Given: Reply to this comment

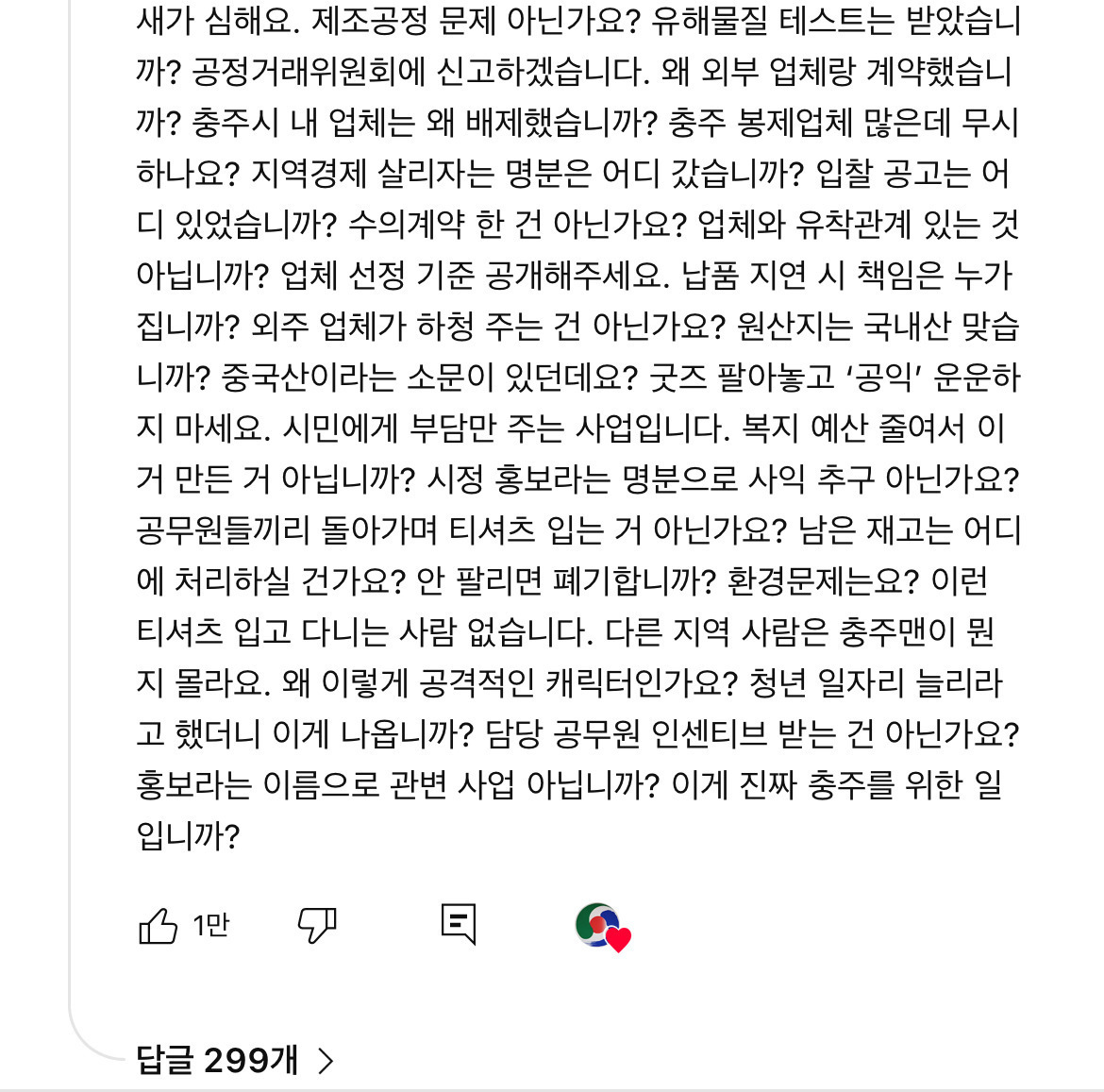Looking at the screenshot, I should [459, 924].
